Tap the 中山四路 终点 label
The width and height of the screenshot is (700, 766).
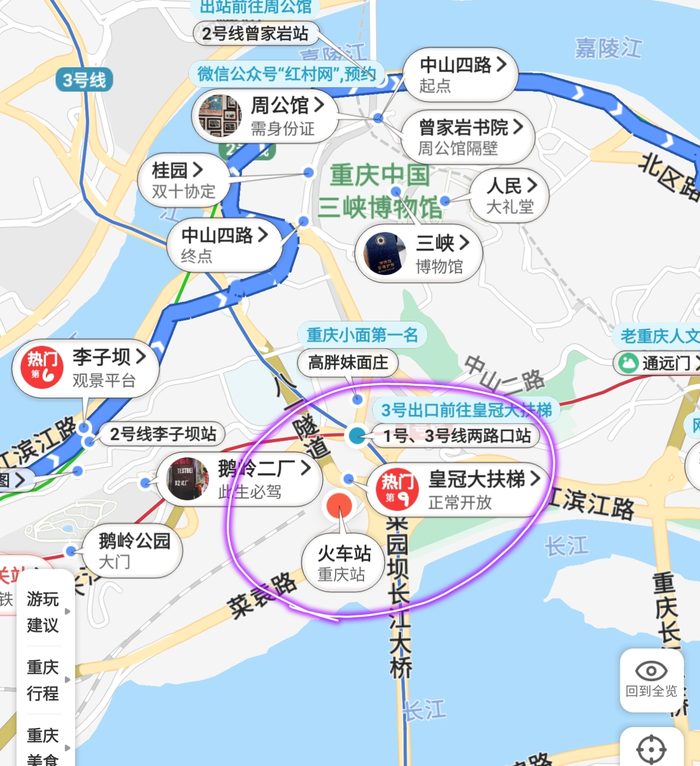point(224,245)
